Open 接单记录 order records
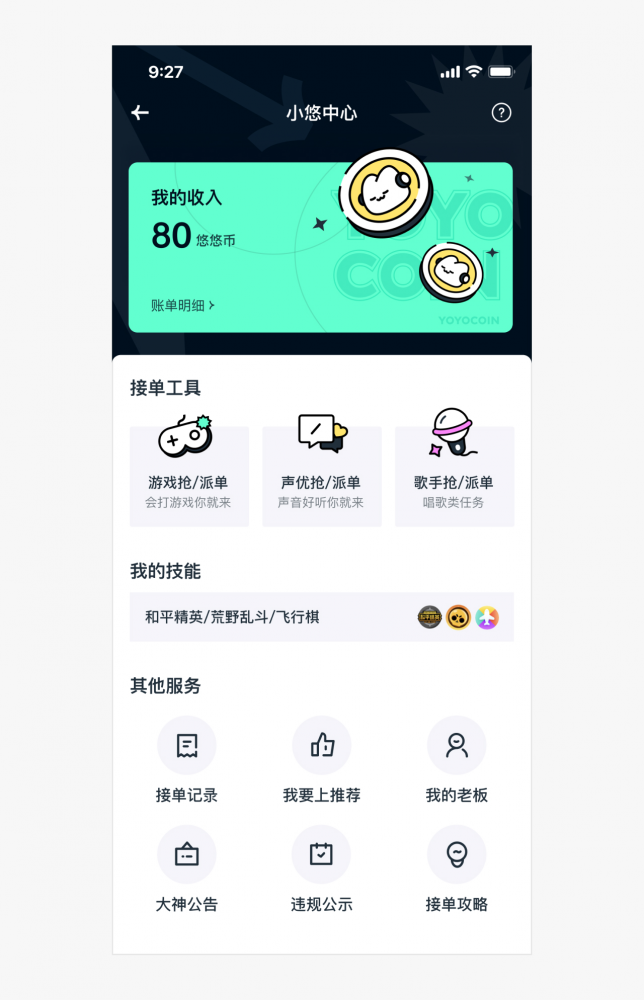 tap(187, 761)
